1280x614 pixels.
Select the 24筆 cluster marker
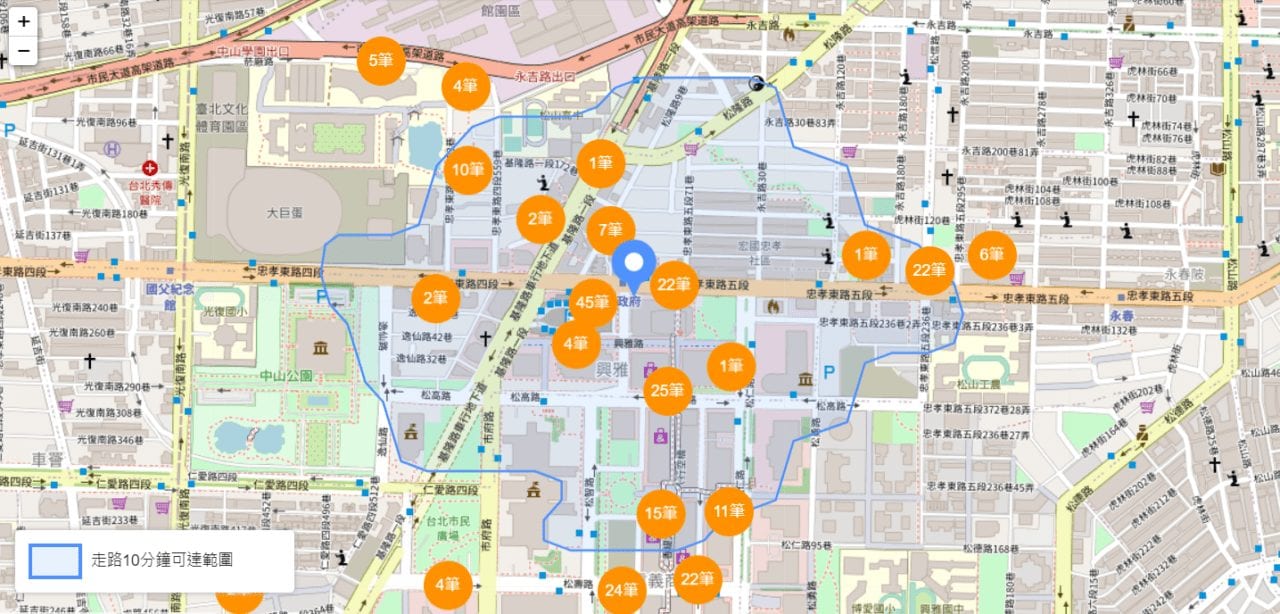pyautogui.click(x=623, y=590)
